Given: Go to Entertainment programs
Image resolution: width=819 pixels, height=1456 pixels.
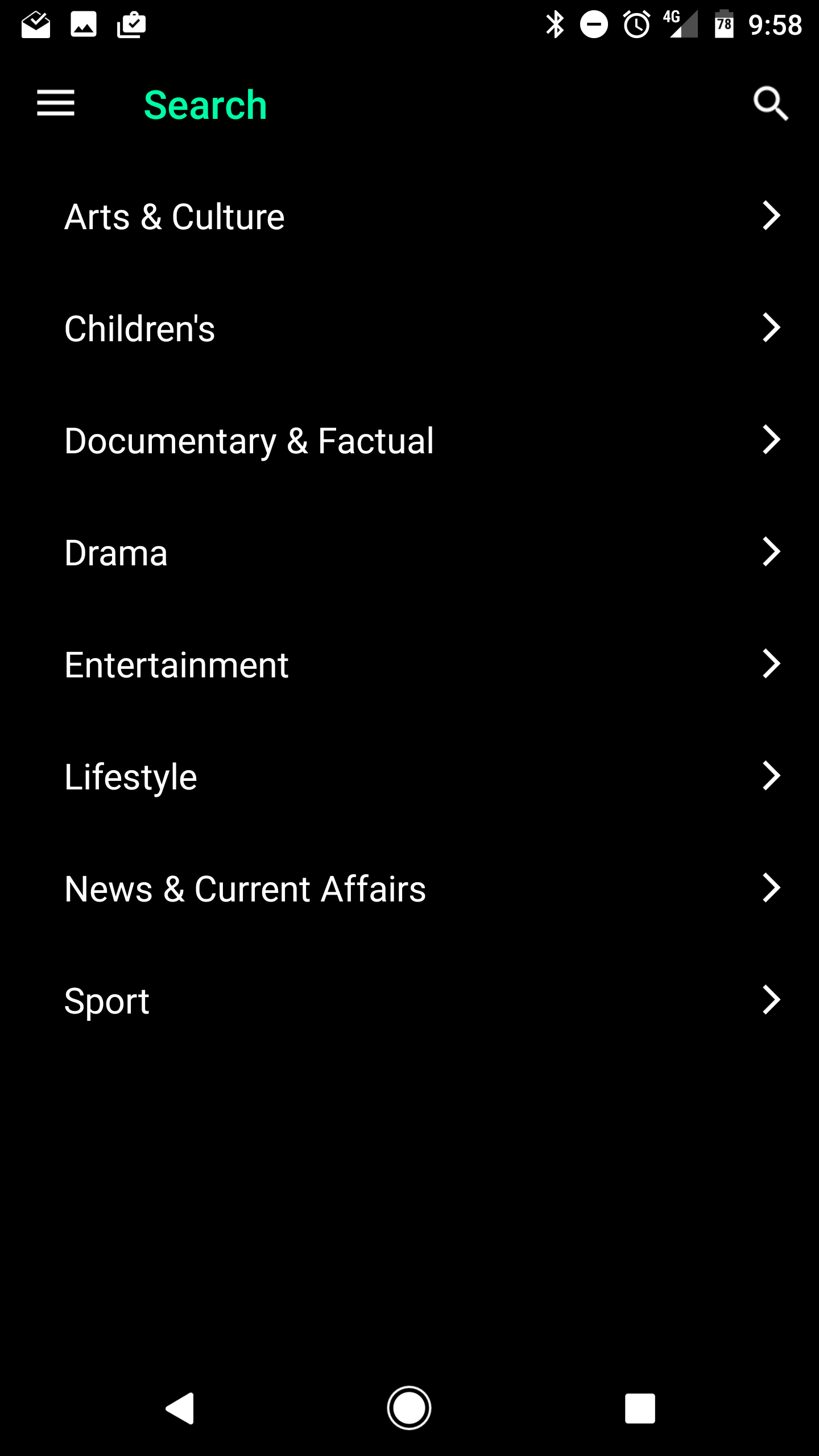Looking at the screenshot, I should point(409,665).
